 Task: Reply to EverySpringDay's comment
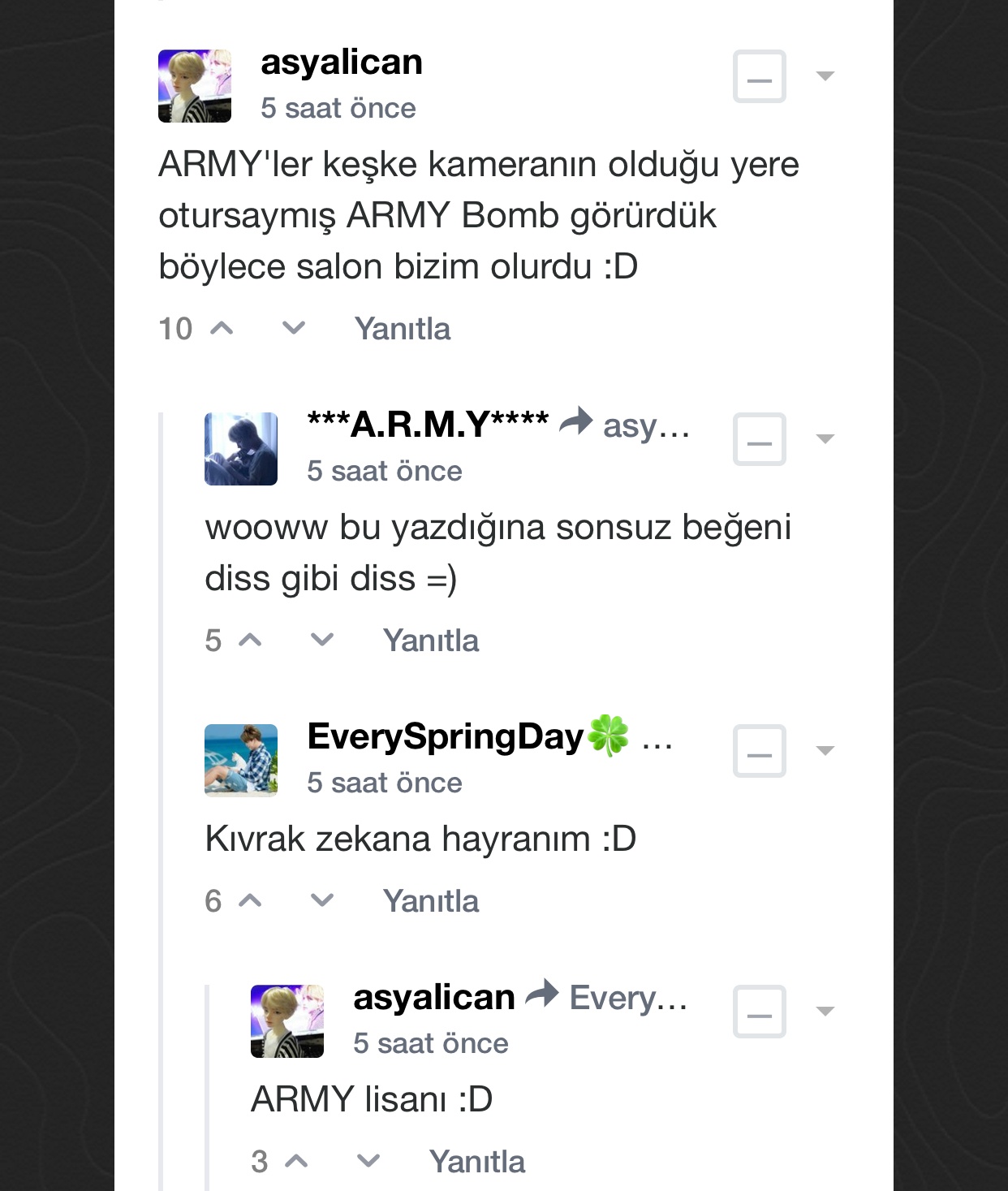[x=430, y=901]
